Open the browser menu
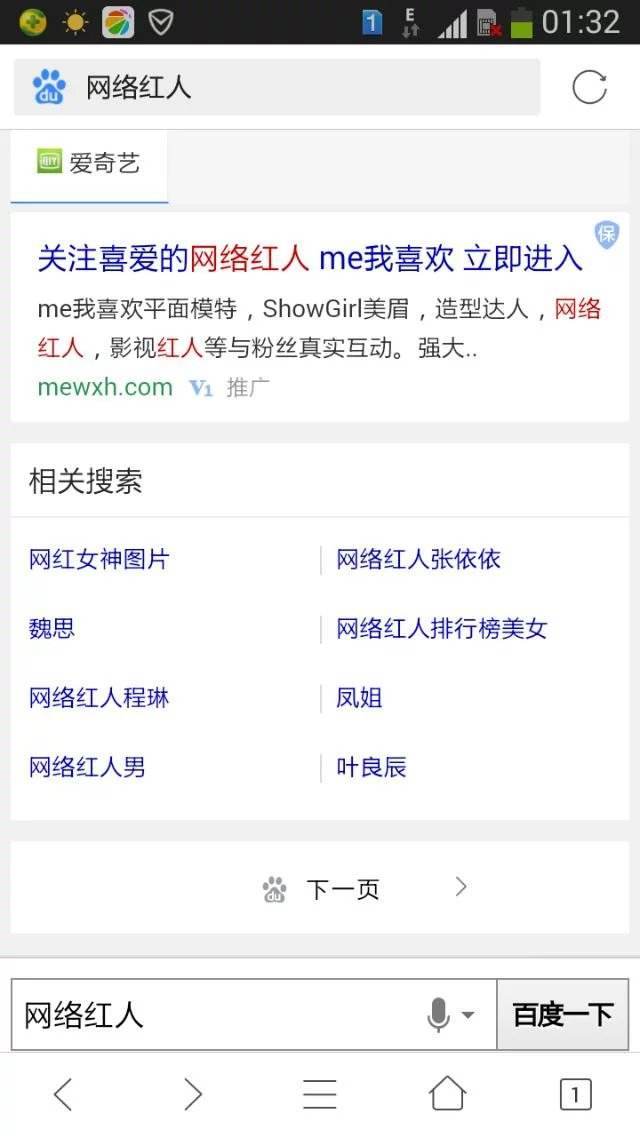Image resolution: width=640 pixels, height=1137 pixels. click(320, 1095)
